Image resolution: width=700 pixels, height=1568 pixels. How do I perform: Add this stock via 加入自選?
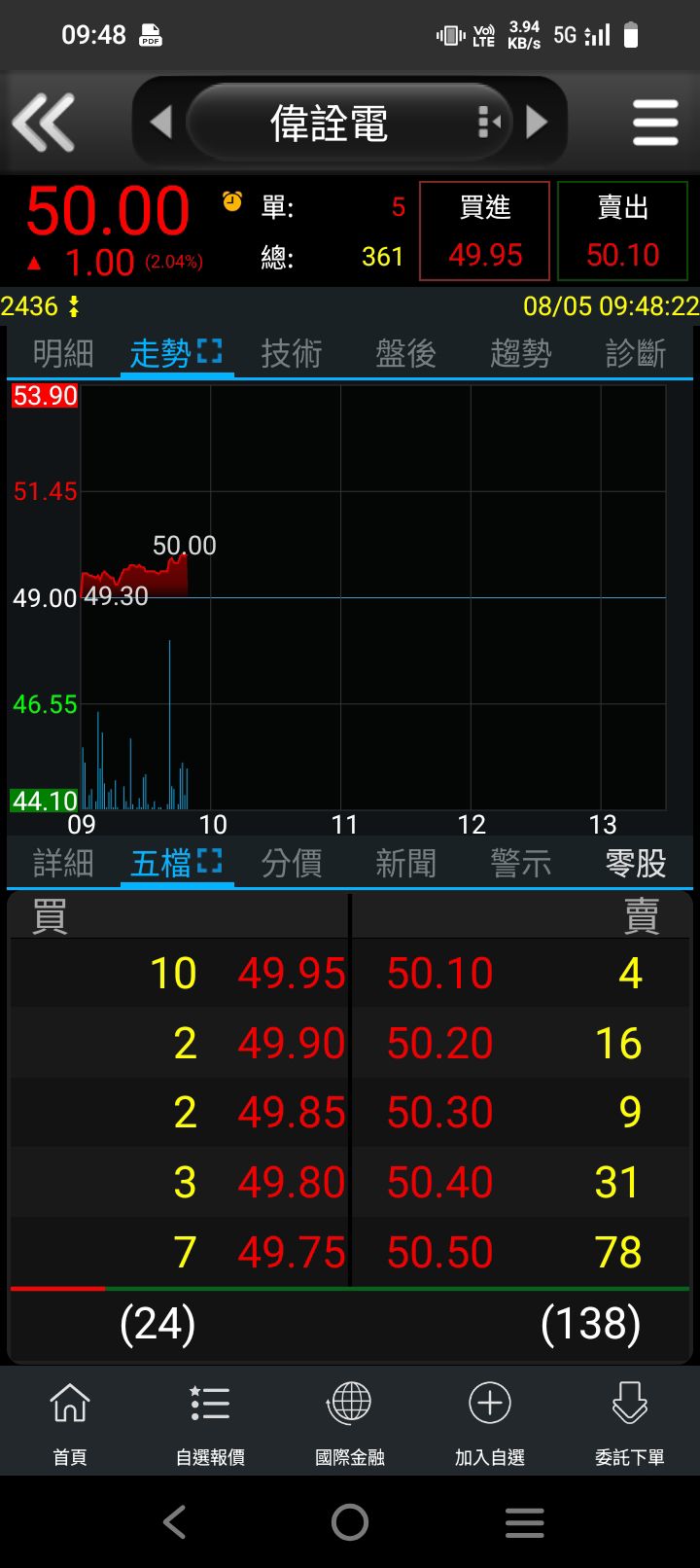point(490,1422)
